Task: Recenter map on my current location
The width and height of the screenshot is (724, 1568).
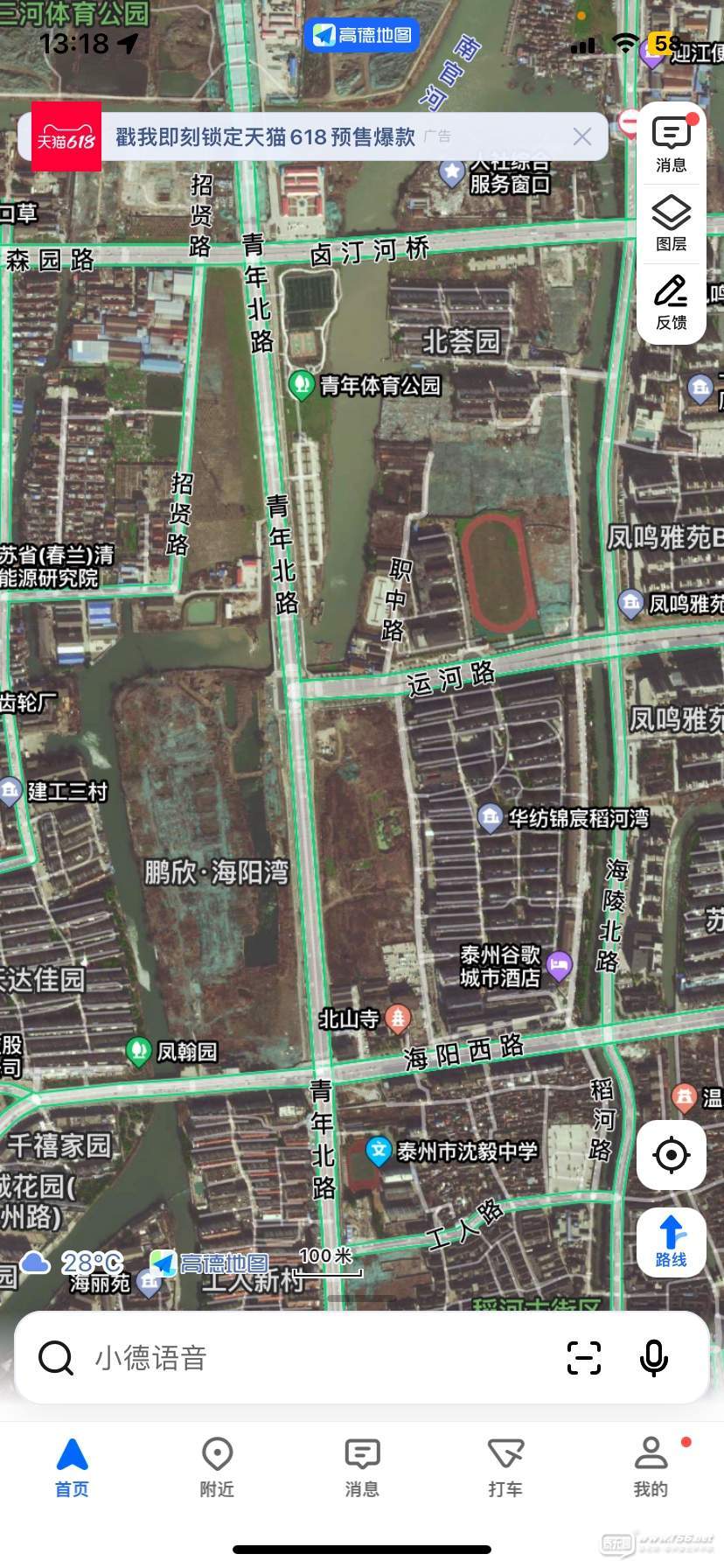Action: coord(671,1155)
